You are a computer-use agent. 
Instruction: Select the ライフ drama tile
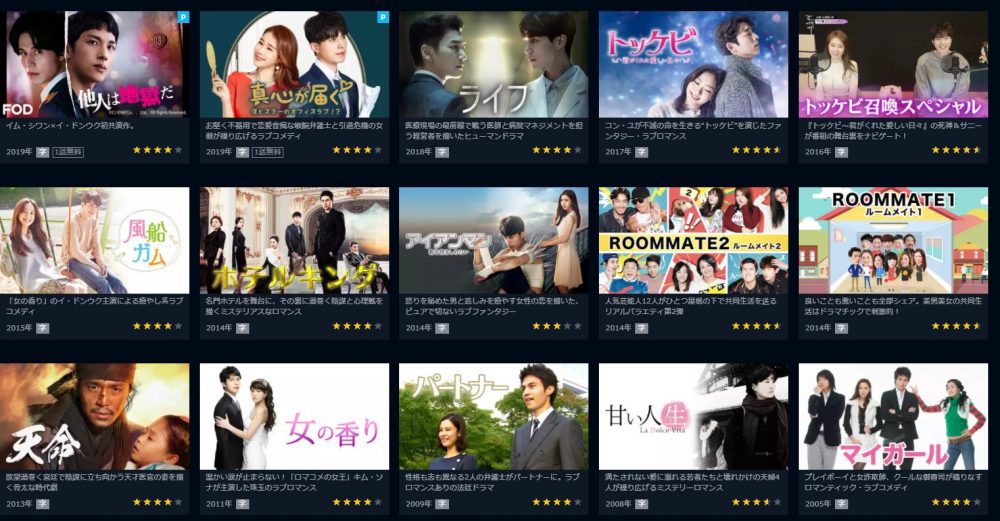tap(493, 65)
